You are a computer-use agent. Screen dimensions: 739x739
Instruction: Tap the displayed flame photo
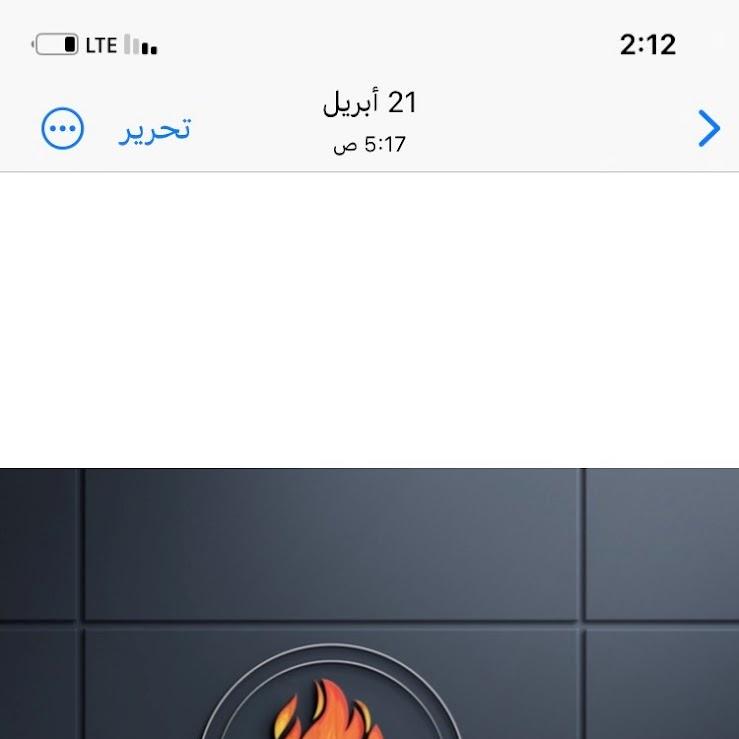369,603
